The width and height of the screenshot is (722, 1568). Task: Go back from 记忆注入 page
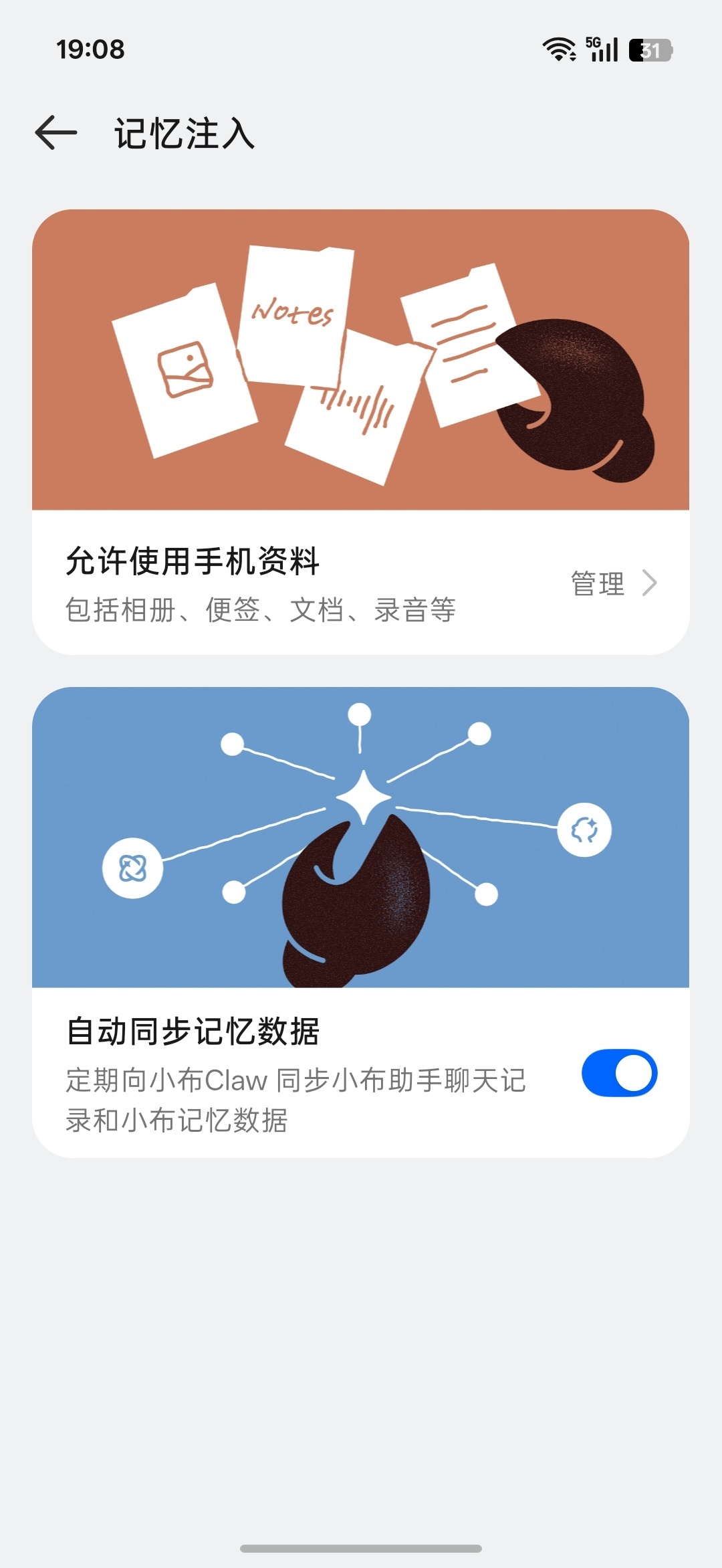tap(56, 132)
